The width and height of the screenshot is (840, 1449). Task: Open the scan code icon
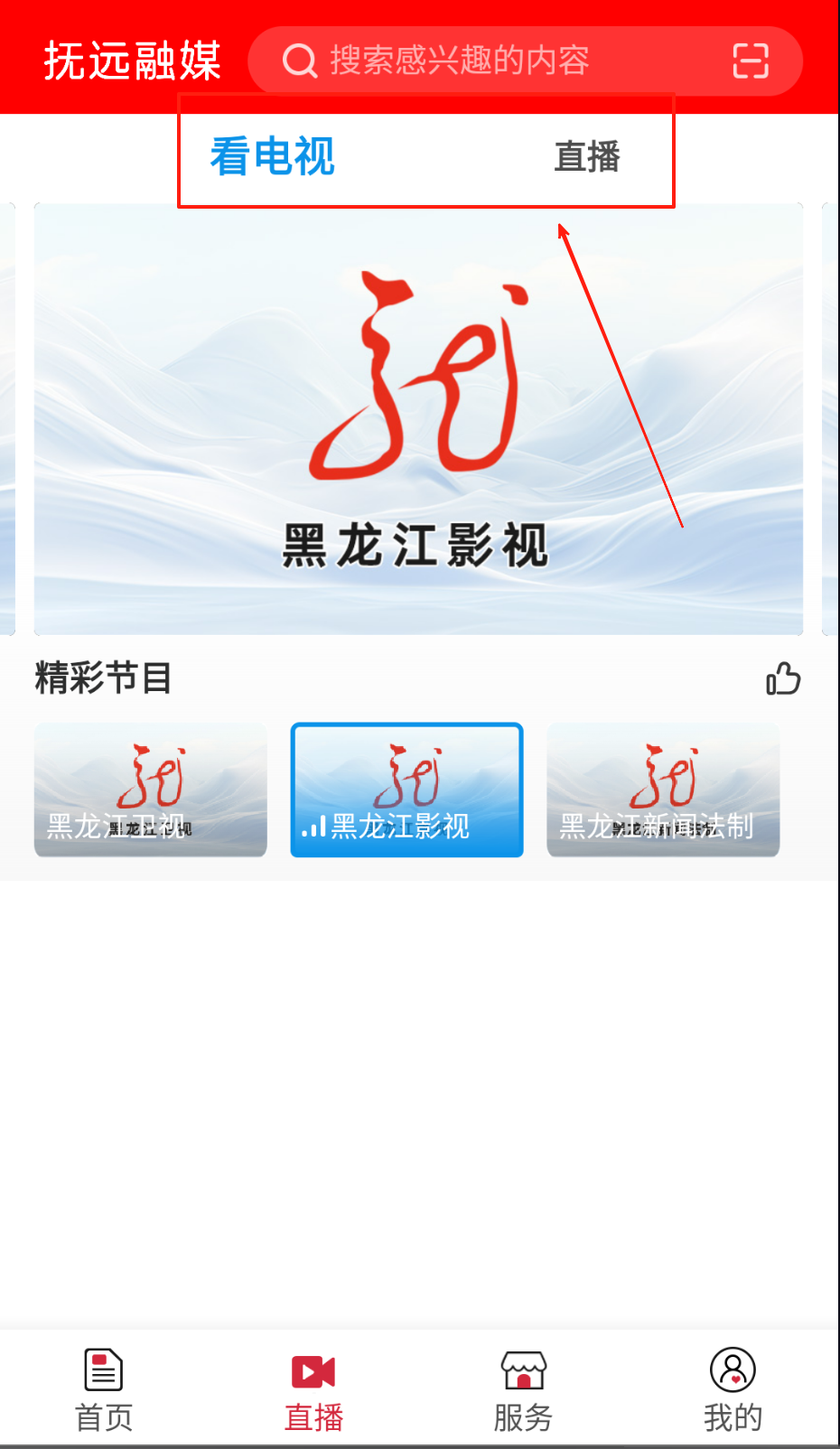pos(750,61)
